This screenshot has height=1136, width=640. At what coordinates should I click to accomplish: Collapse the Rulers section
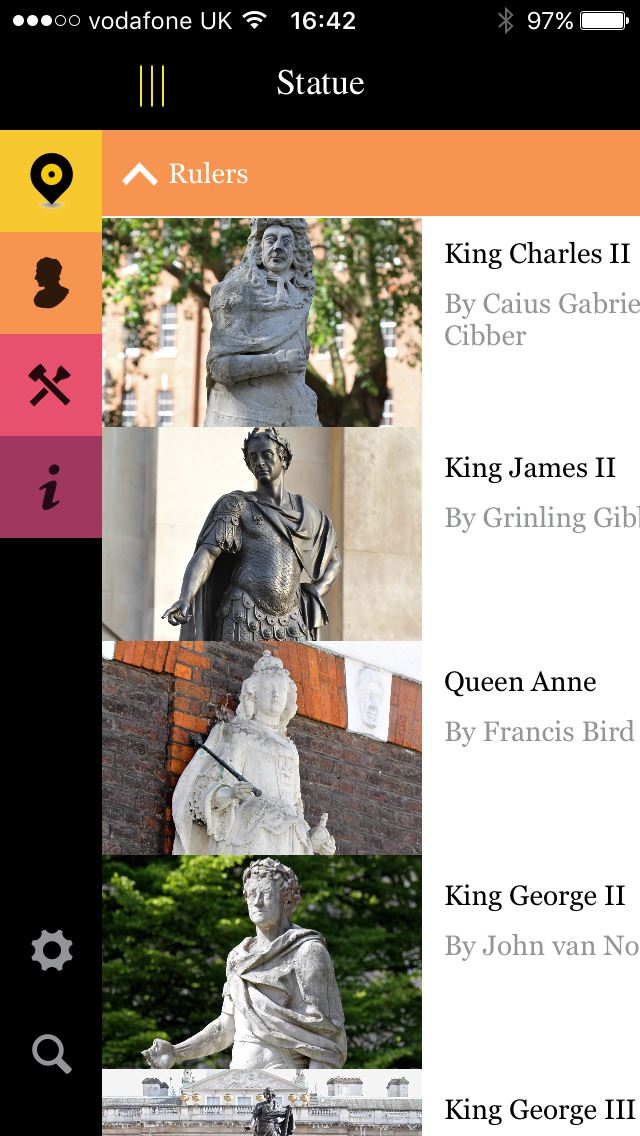(x=371, y=173)
